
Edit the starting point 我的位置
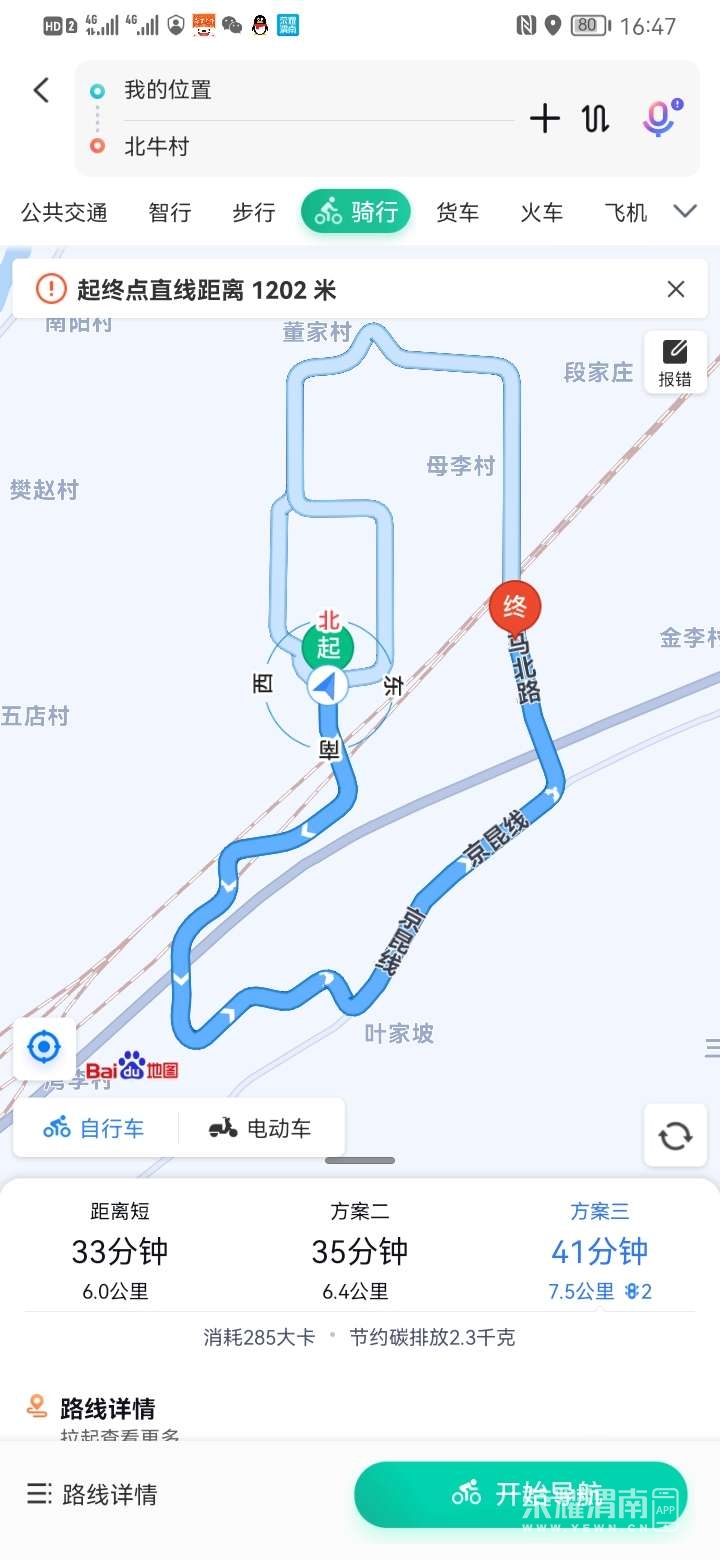pyautogui.click(x=300, y=90)
